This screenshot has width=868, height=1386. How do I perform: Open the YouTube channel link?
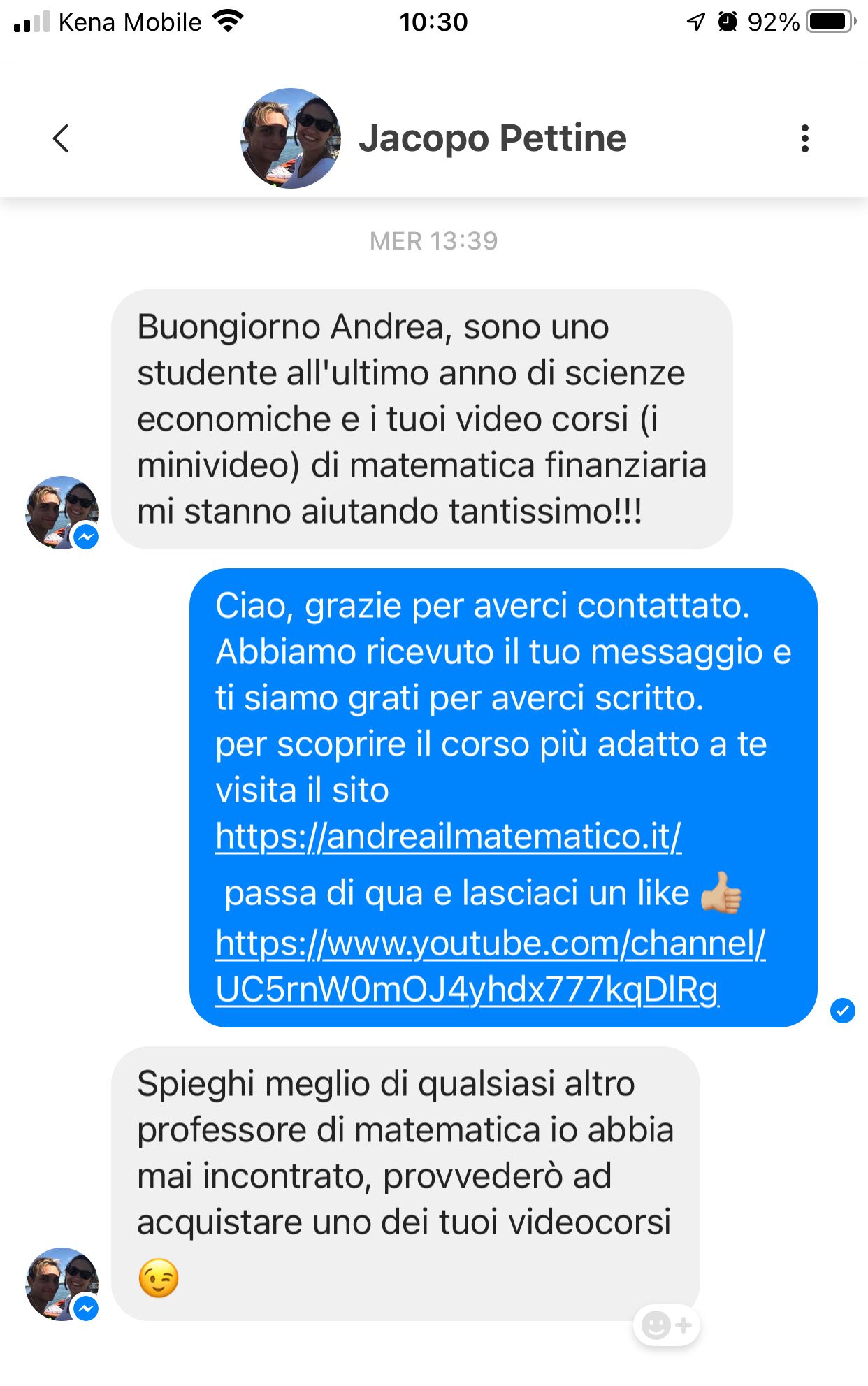pos(489,966)
